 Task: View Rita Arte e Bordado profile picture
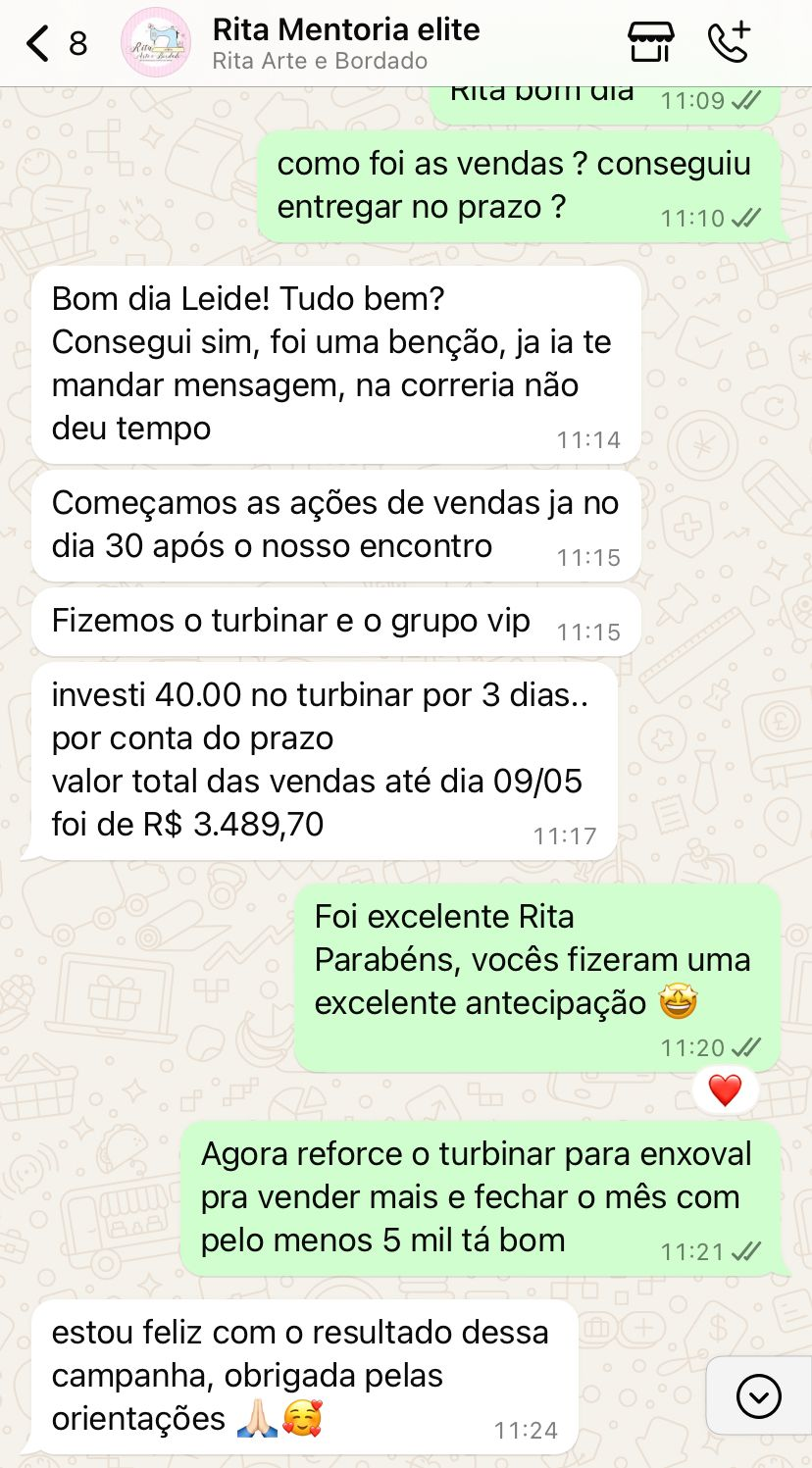[x=156, y=43]
